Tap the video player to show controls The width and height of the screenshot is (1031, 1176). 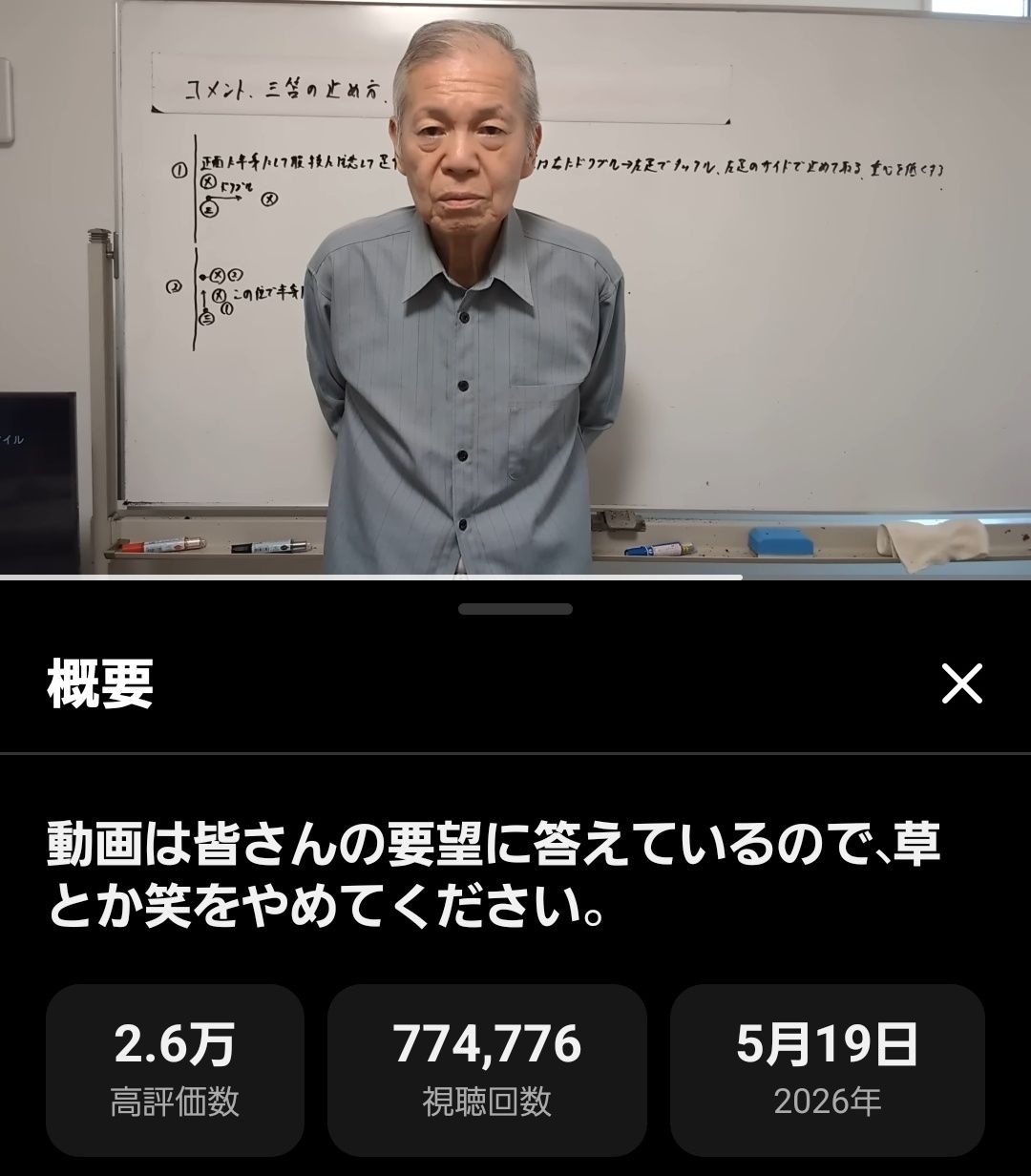(x=515, y=287)
